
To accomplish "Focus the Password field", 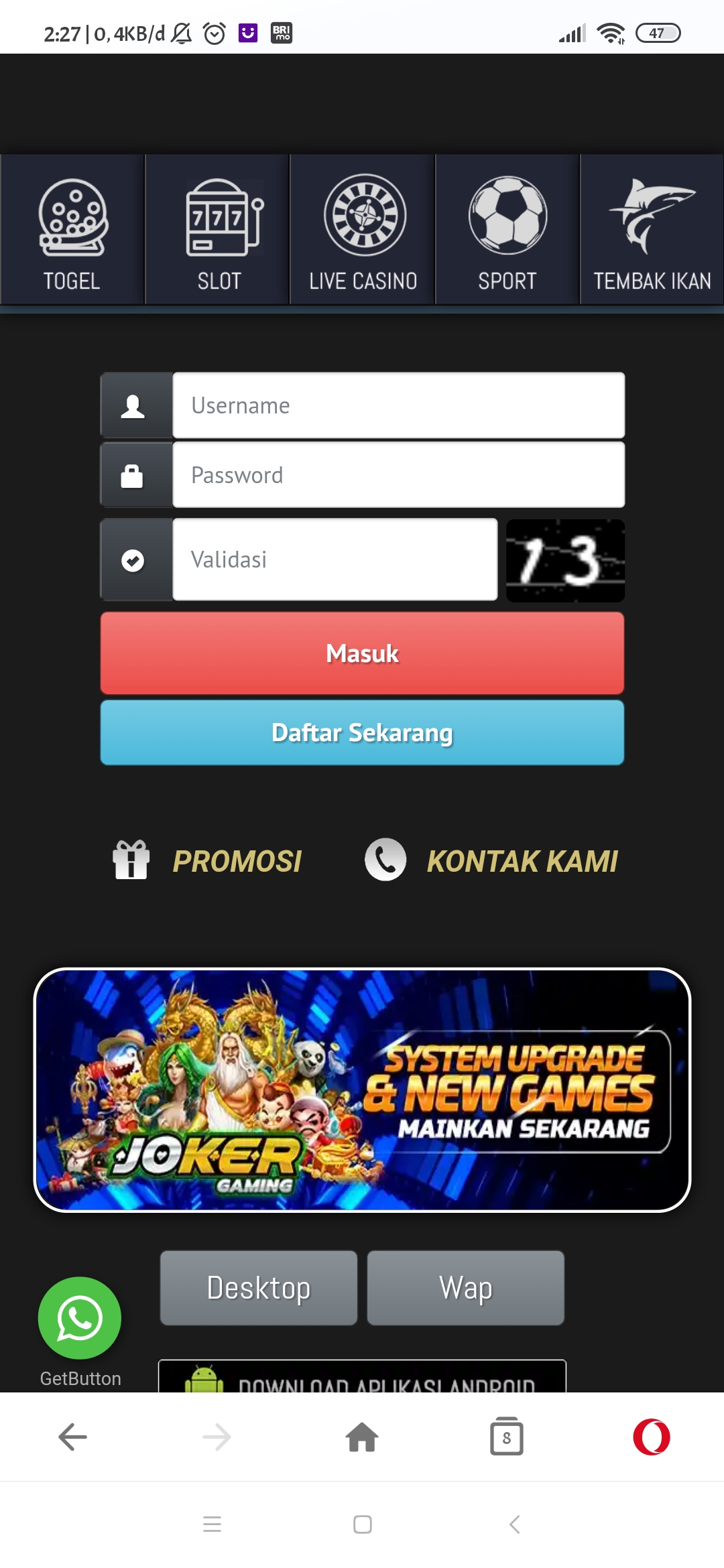I will tap(398, 475).
